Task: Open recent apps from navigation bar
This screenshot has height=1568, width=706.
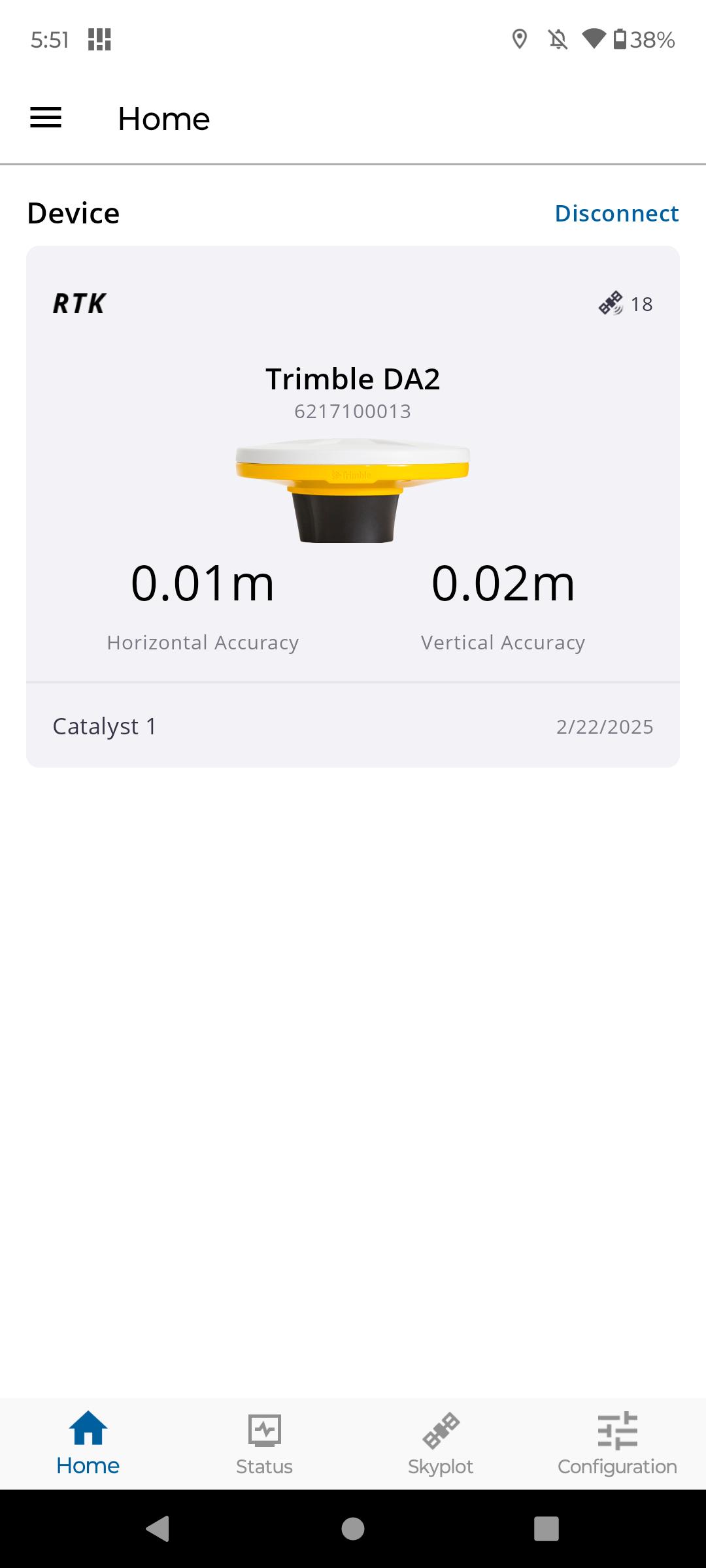Action: click(546, 1529)
